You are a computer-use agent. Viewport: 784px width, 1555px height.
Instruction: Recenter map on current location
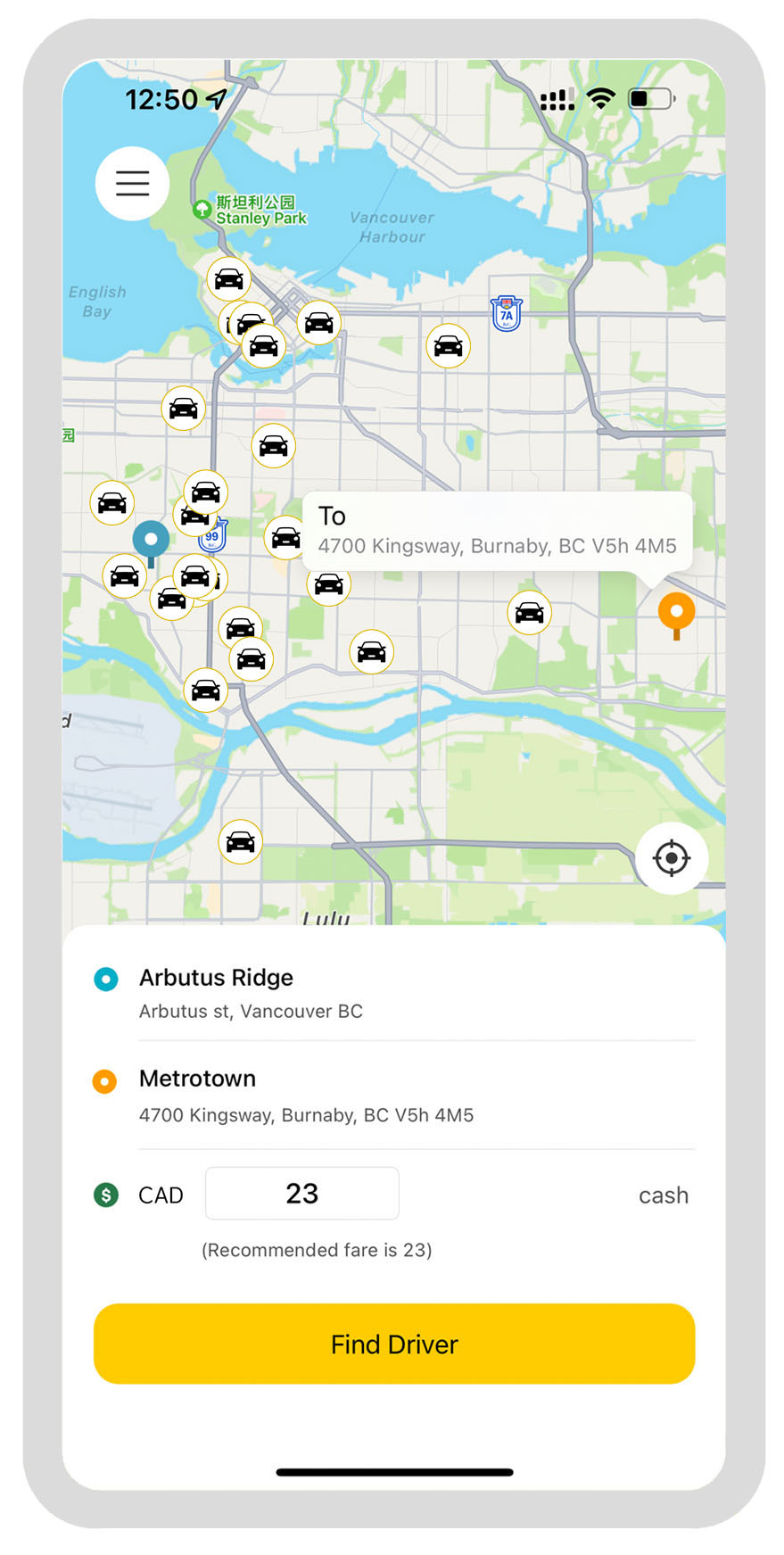(x=672, y=858)
